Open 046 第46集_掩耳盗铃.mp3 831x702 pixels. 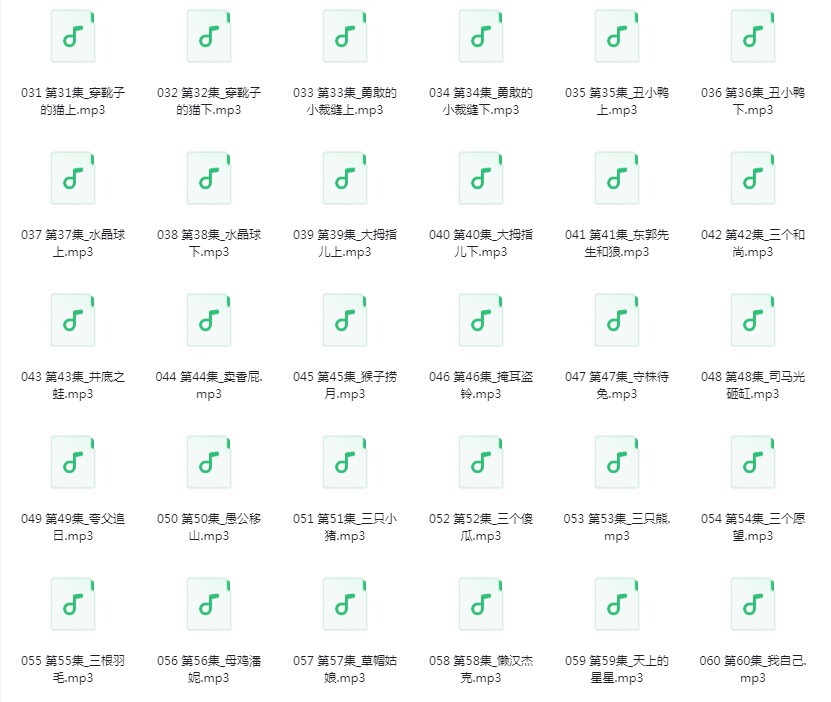481,321
